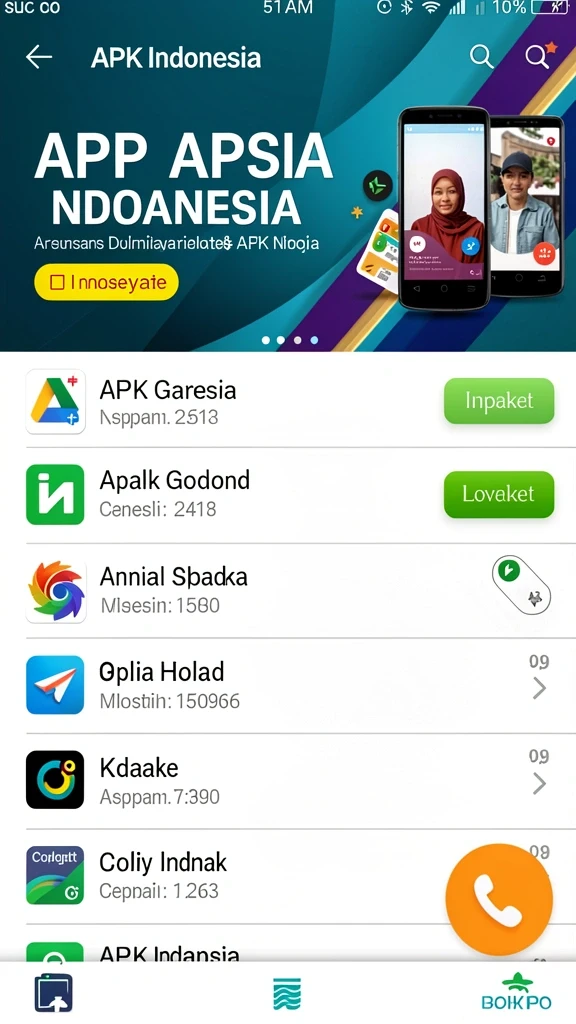The image size is (576, 1024).
Task: Select the carousel page indicator dots
Action: point(289,340)
